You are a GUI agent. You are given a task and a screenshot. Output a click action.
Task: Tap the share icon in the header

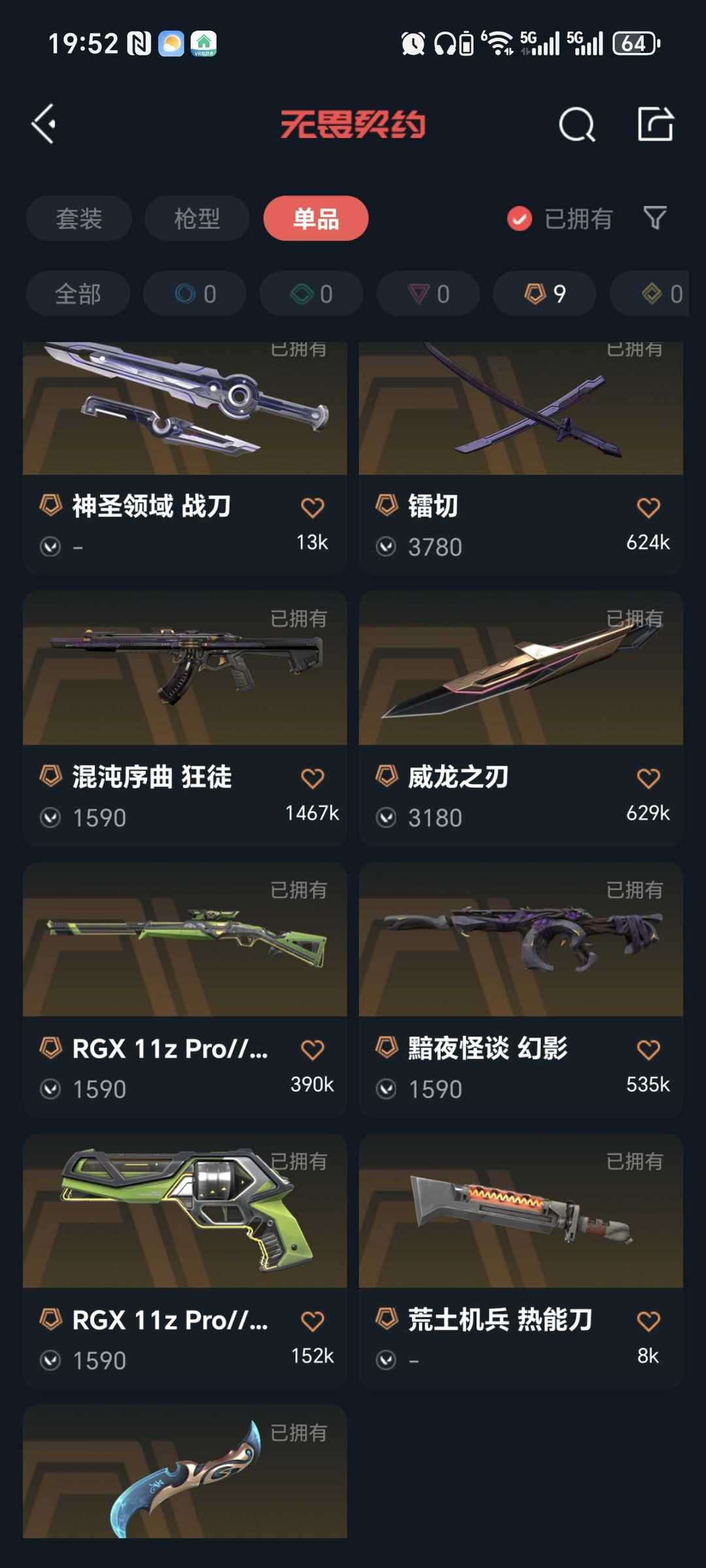pos(656,124)
